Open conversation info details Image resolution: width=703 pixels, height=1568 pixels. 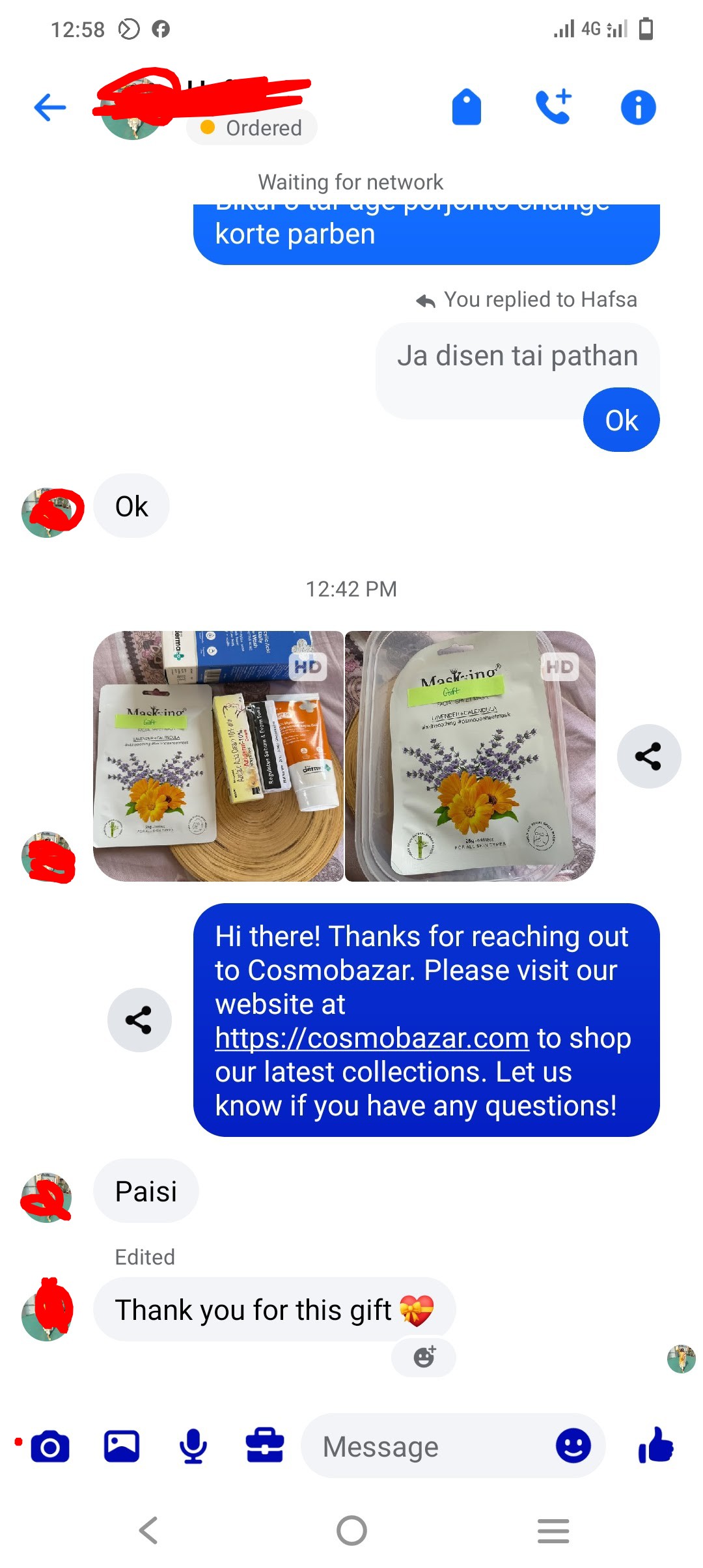tap(638, 107)
